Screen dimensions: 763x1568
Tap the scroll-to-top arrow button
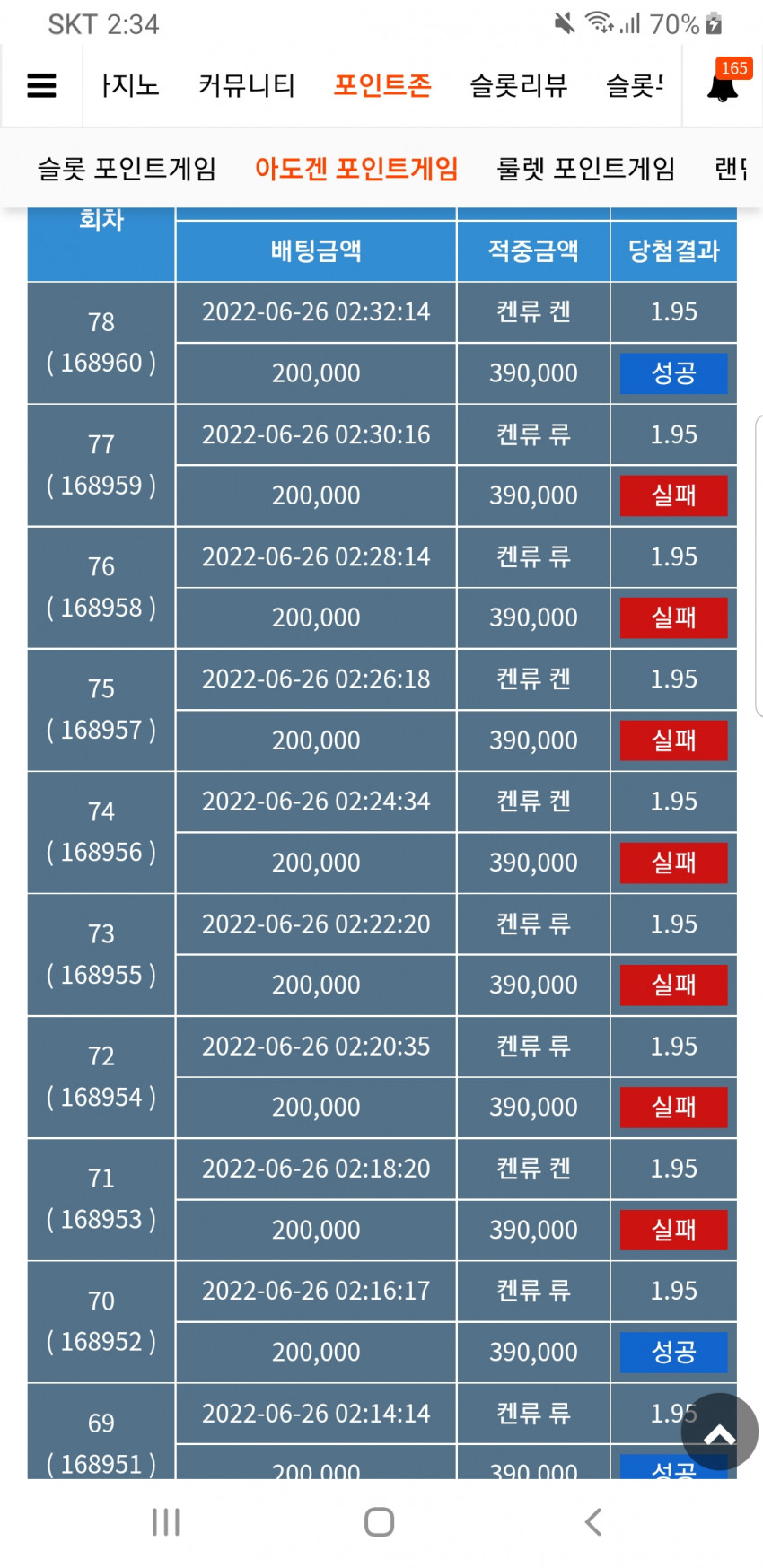click(x=719, y=1432)
